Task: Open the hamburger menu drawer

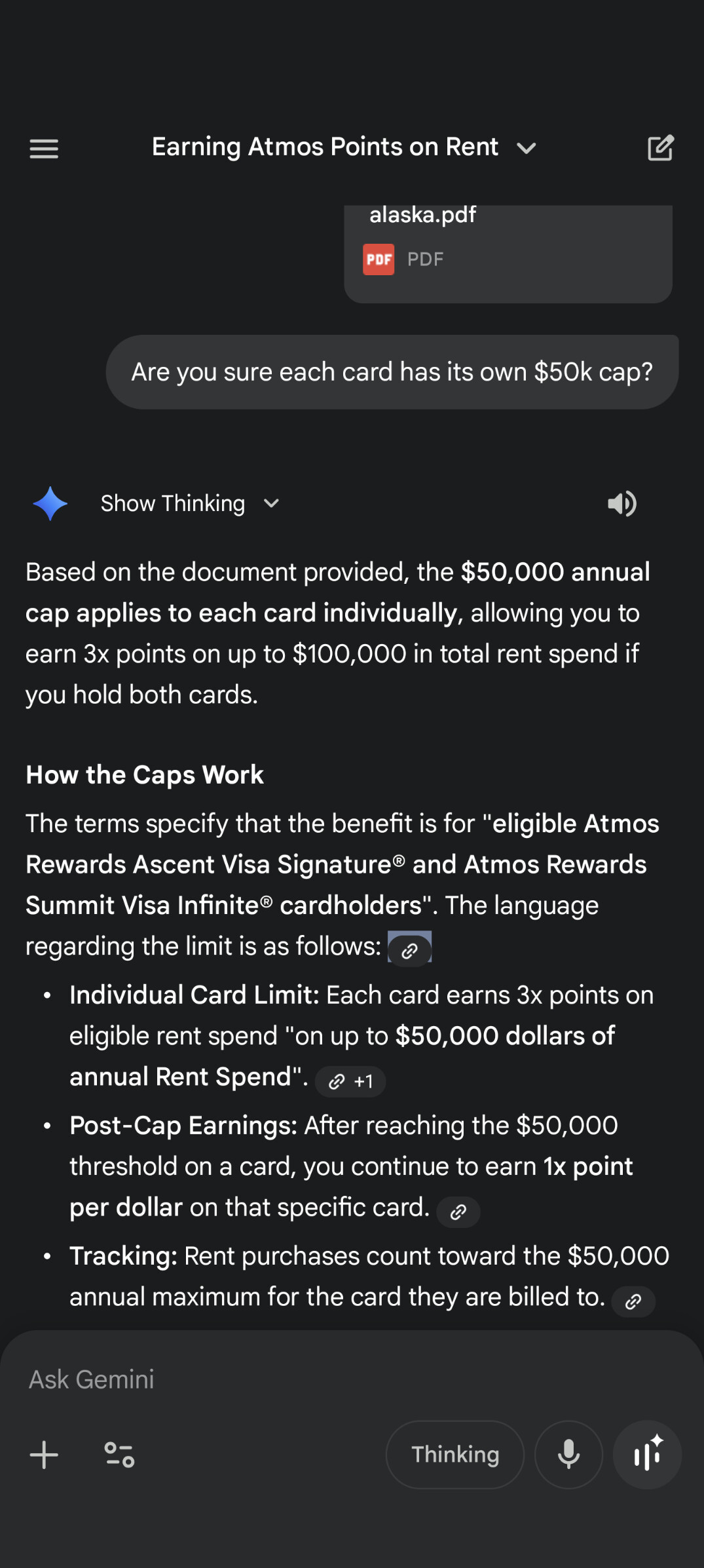Action: pyautogui.click(x=44, y=149)
